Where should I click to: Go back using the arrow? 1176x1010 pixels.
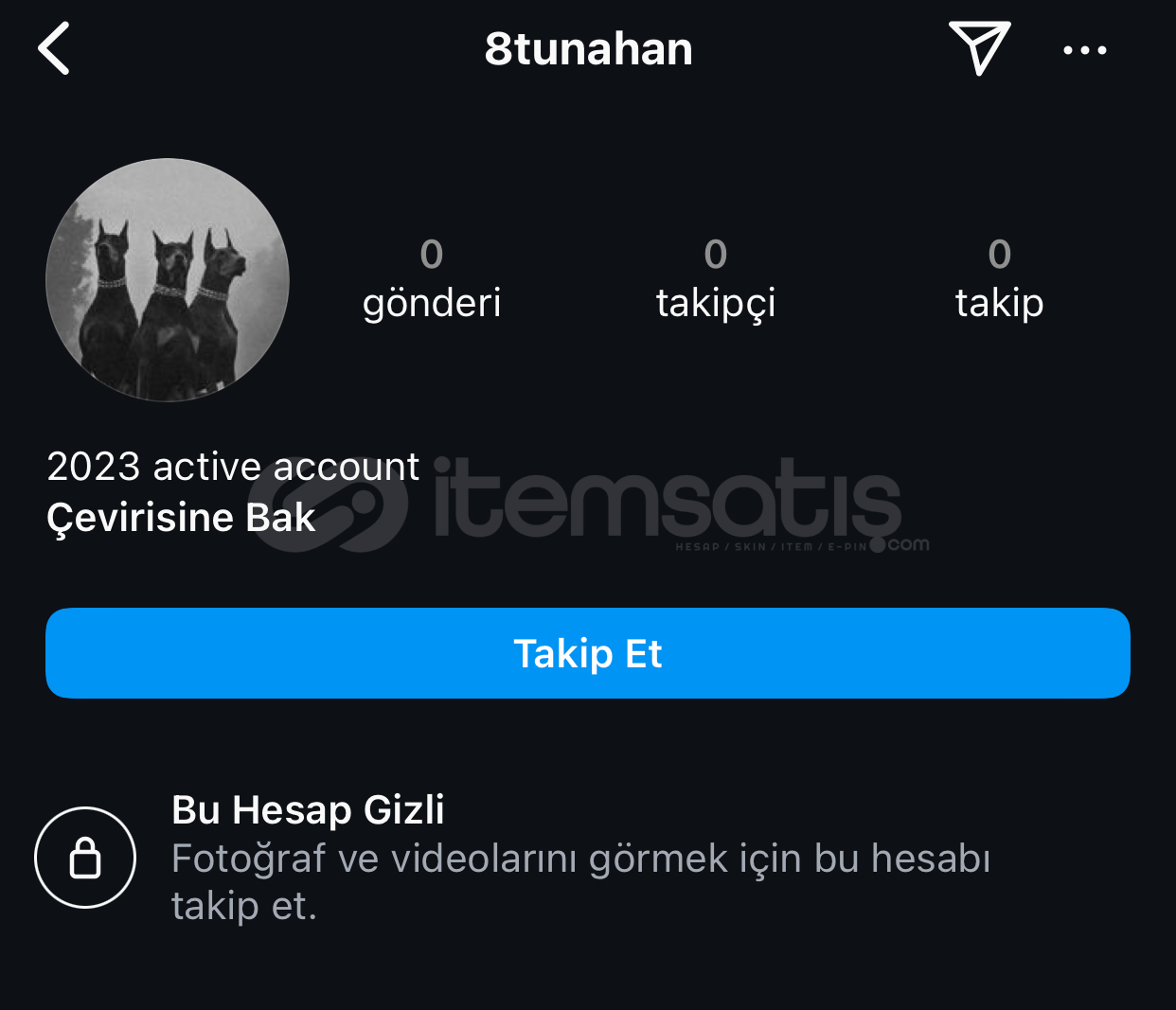[54, 49]
